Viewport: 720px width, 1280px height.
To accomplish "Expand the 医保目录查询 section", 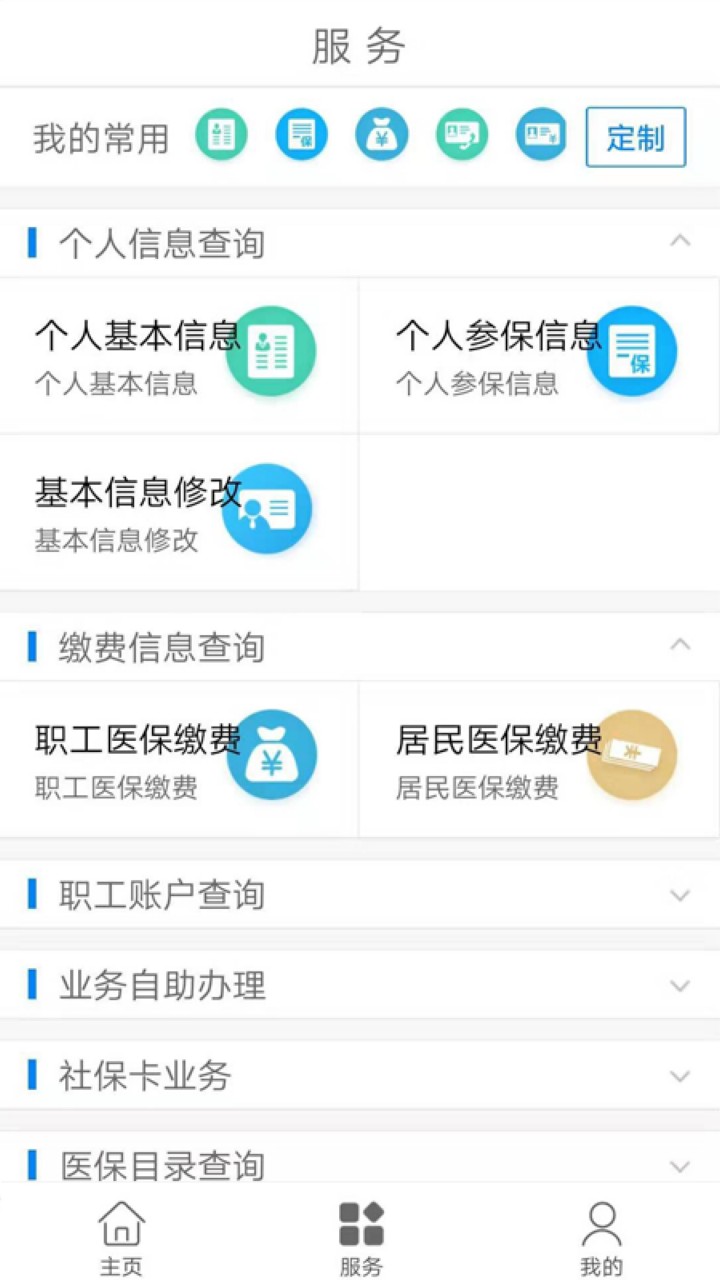I will 680,1165.
